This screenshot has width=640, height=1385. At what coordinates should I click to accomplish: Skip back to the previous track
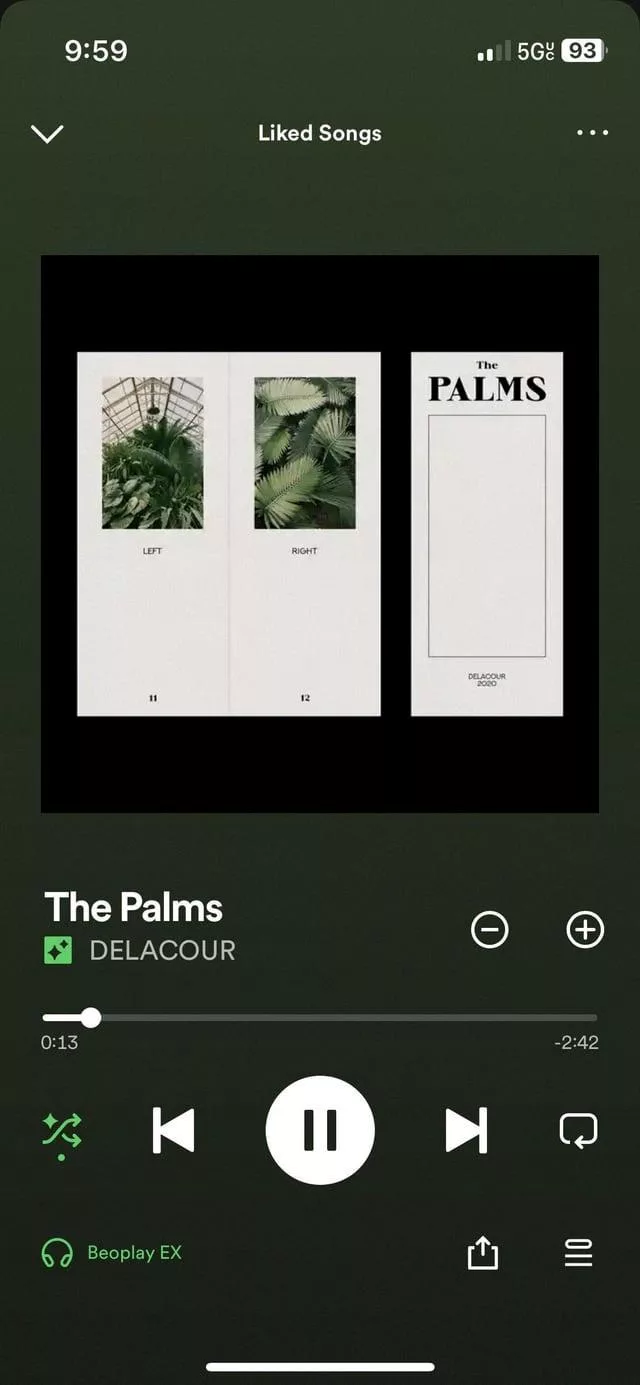click(x=174, y=1130)
